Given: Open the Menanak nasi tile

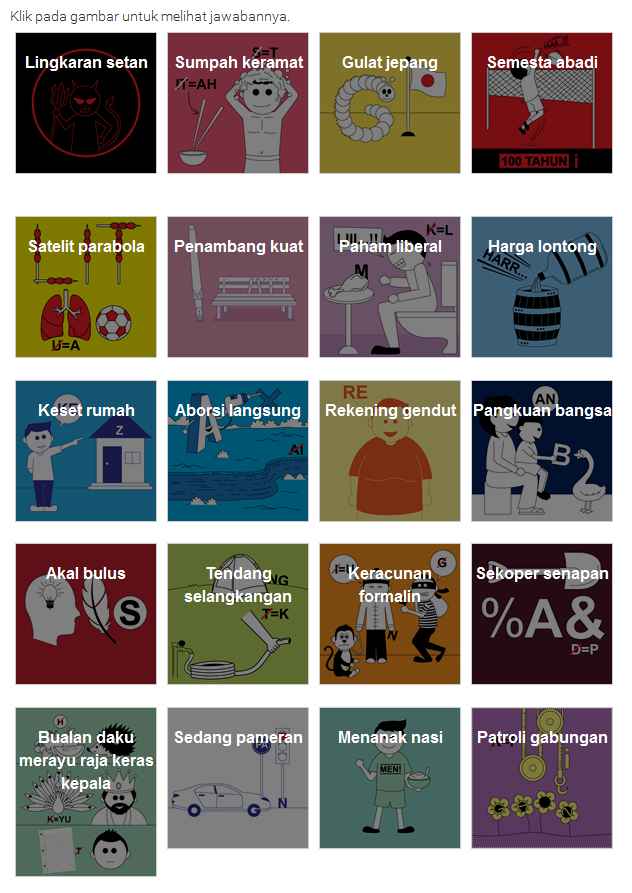Looking at the screenshot, I should (390, 778).
